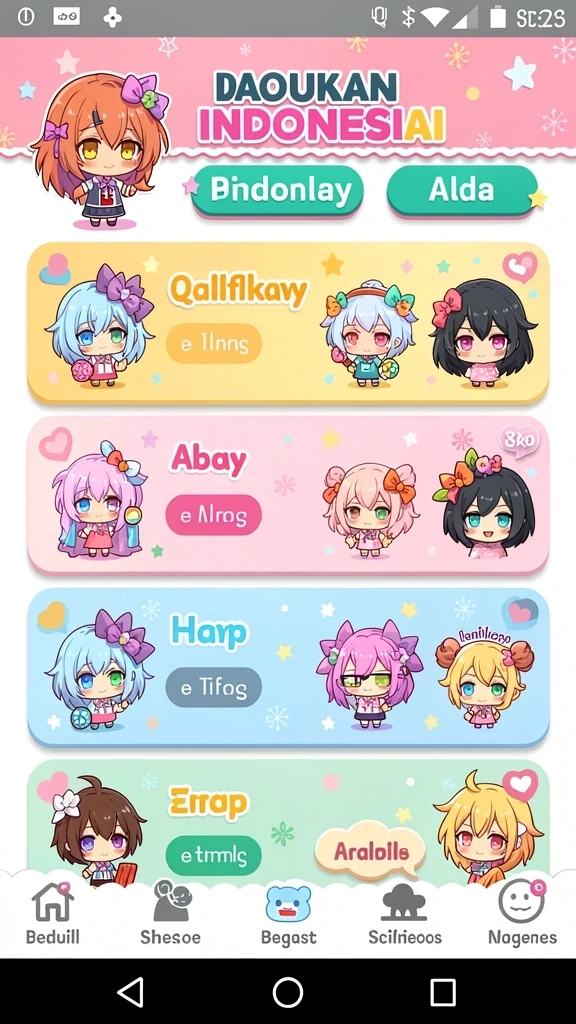Favorite the Errap card with the heart
The height and width of the screenshot is (1024, 576).
(x=520, y=785)
